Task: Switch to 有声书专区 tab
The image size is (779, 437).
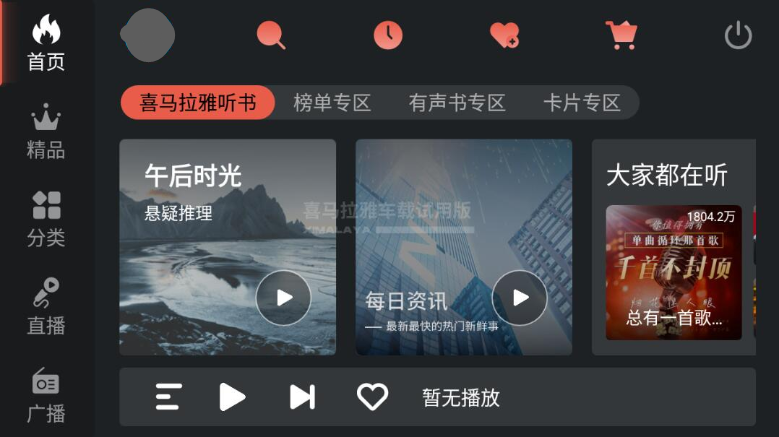Action: tap(457, 102)
